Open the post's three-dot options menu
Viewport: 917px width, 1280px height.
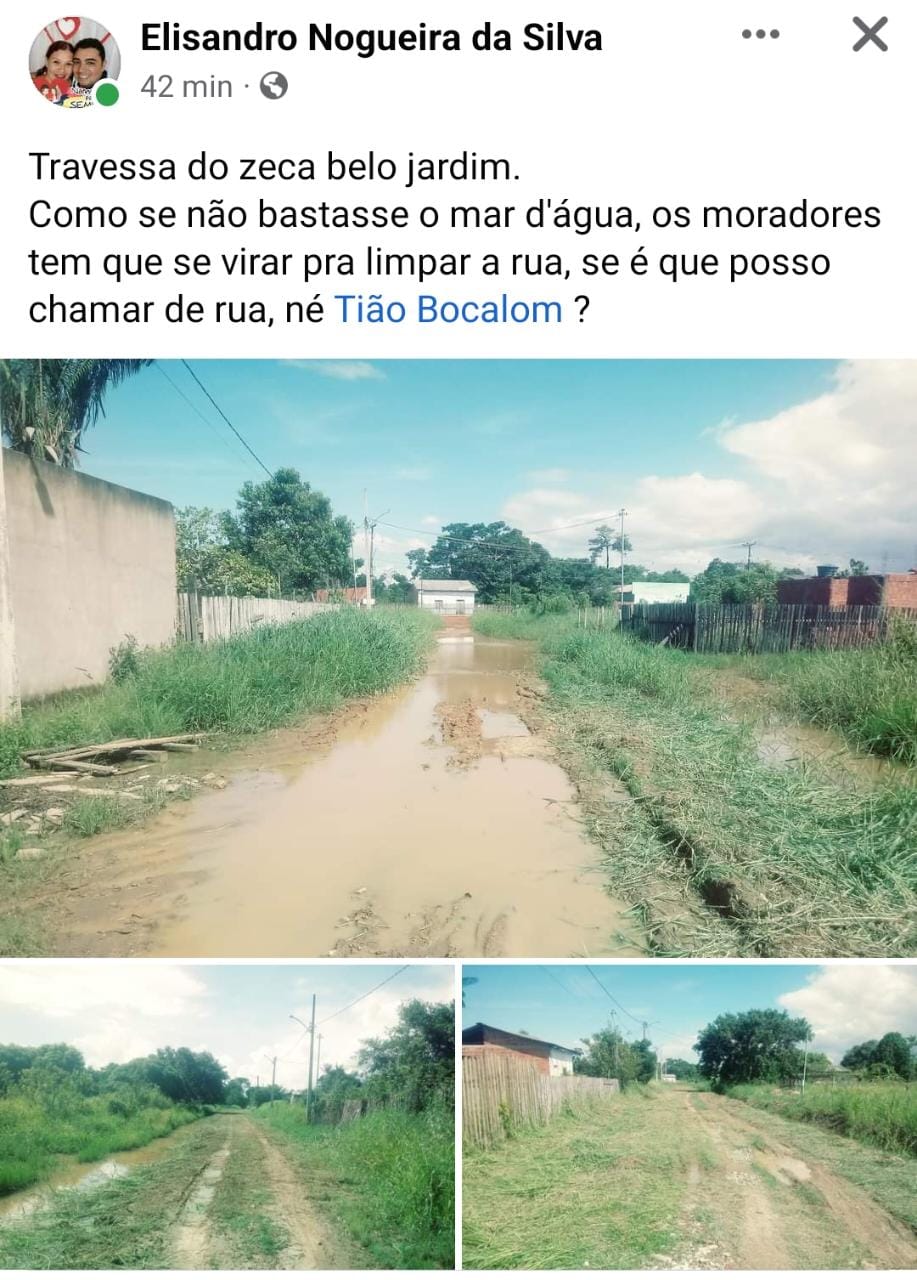760,35
